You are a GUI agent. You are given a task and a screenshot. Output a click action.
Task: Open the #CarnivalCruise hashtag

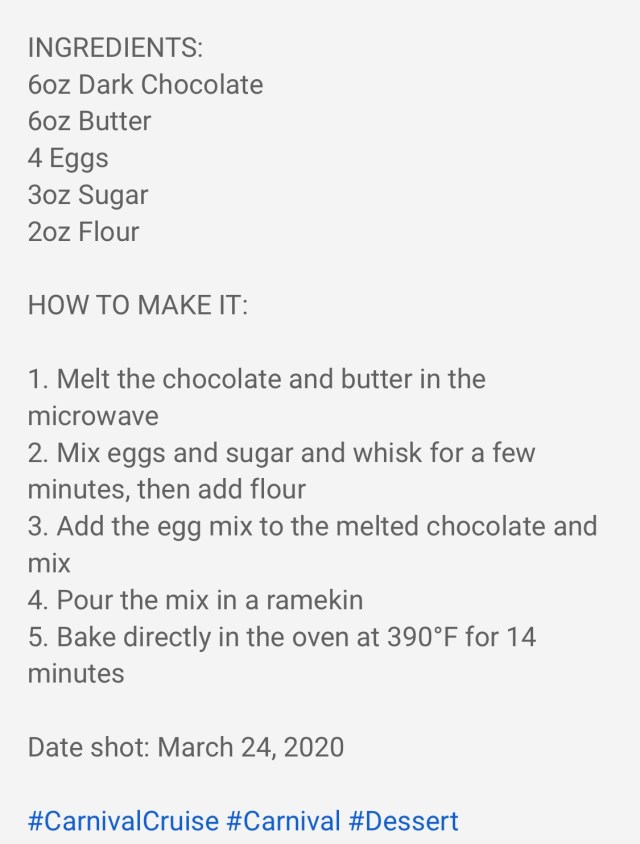click(123, 821)
